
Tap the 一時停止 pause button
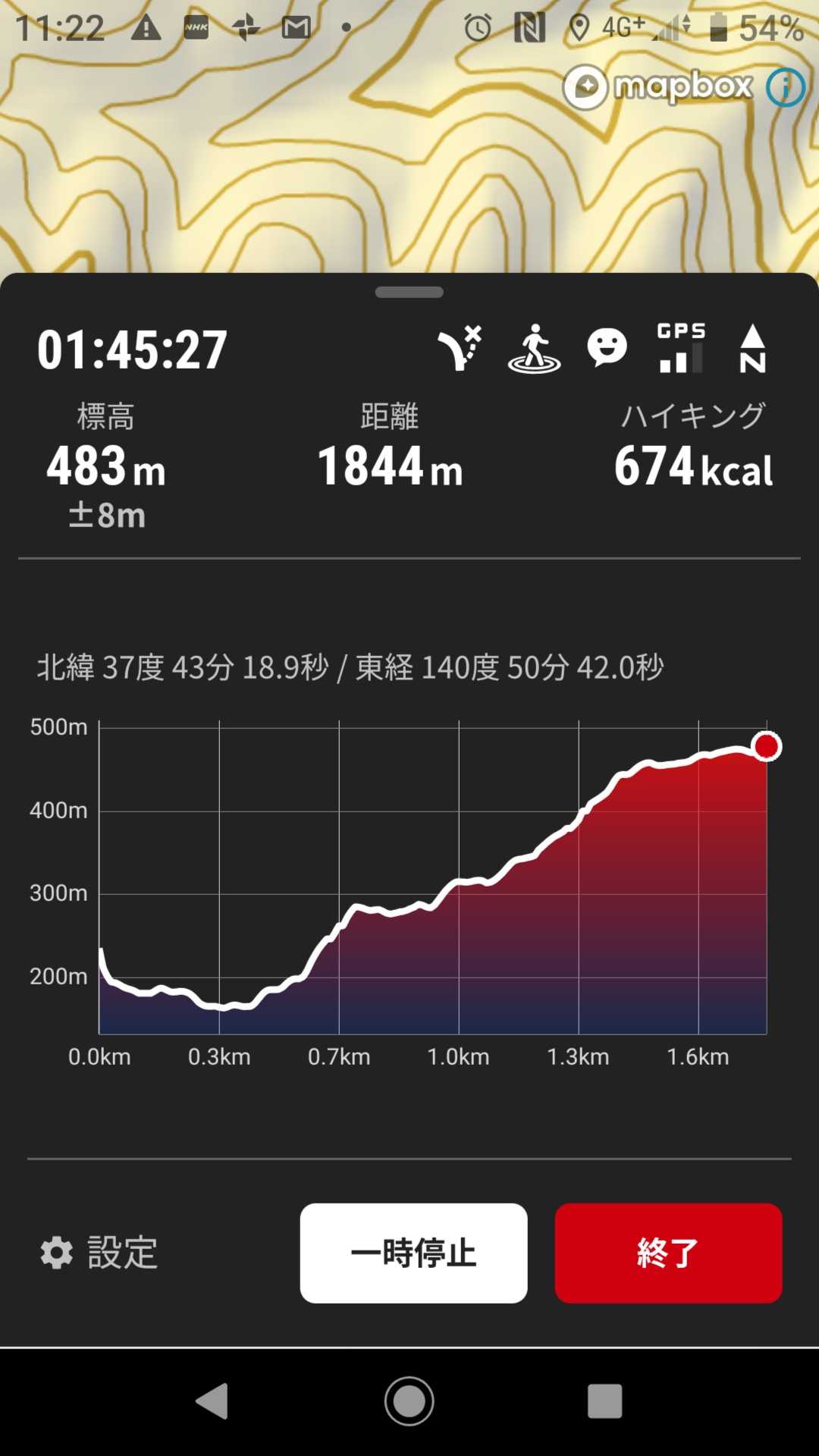coord(413,1253)
